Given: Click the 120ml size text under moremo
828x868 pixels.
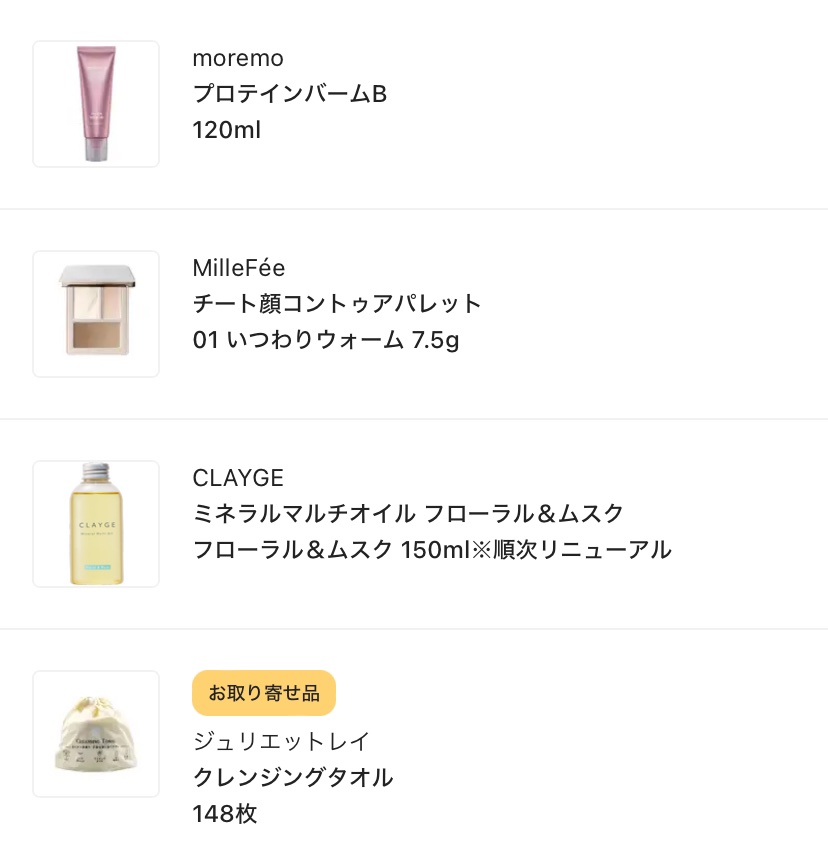Looking at the screenshot, I should pyautogui.click(x=226, y=130).
